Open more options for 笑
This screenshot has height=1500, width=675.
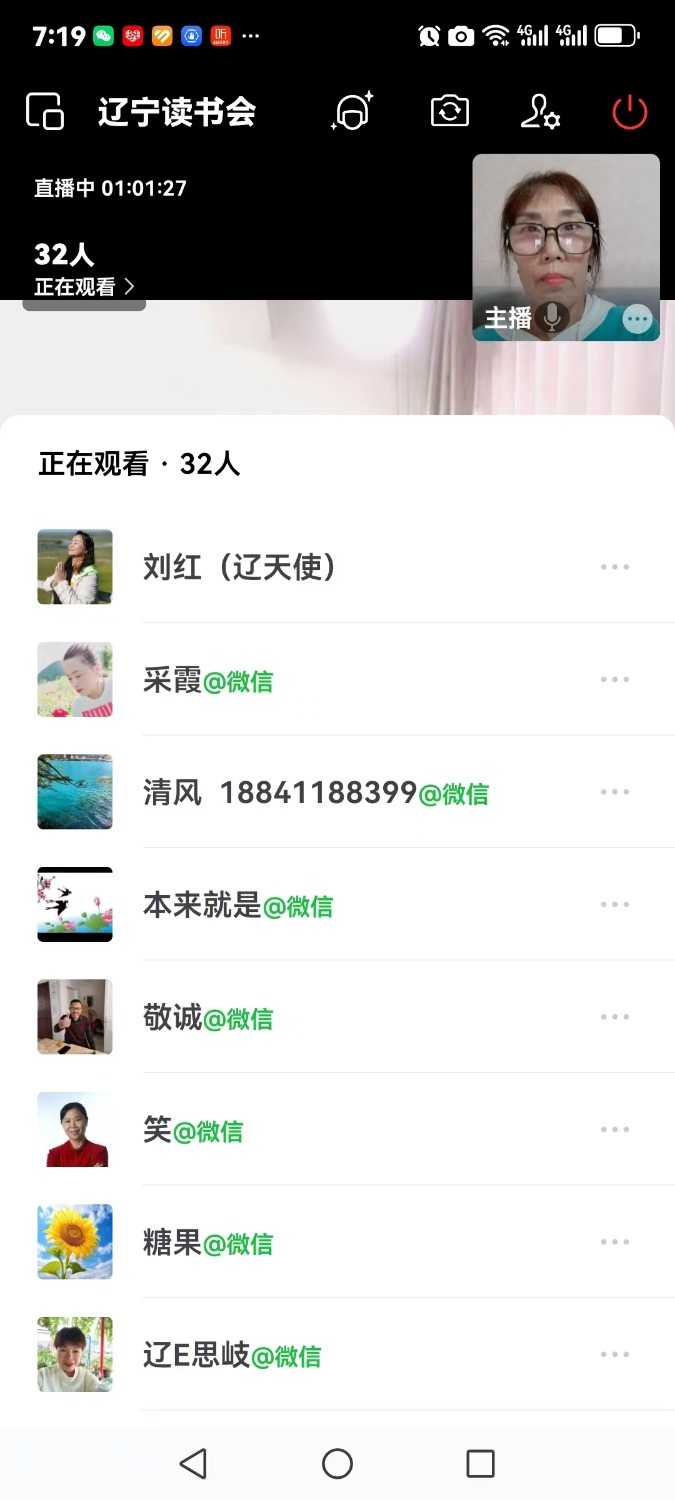click(x=615, y=1130)
